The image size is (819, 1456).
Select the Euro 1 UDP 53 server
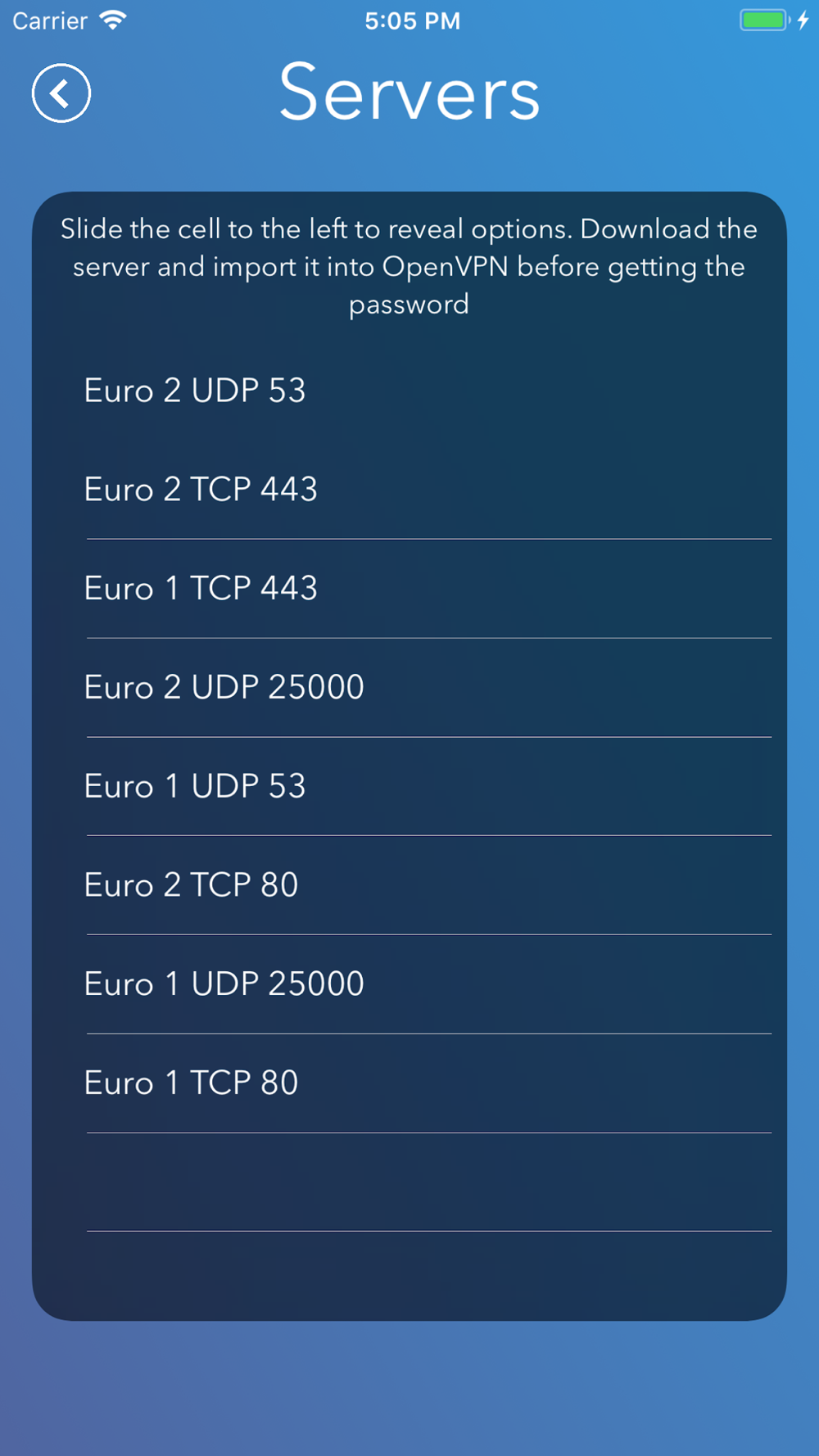coord(409,787)
